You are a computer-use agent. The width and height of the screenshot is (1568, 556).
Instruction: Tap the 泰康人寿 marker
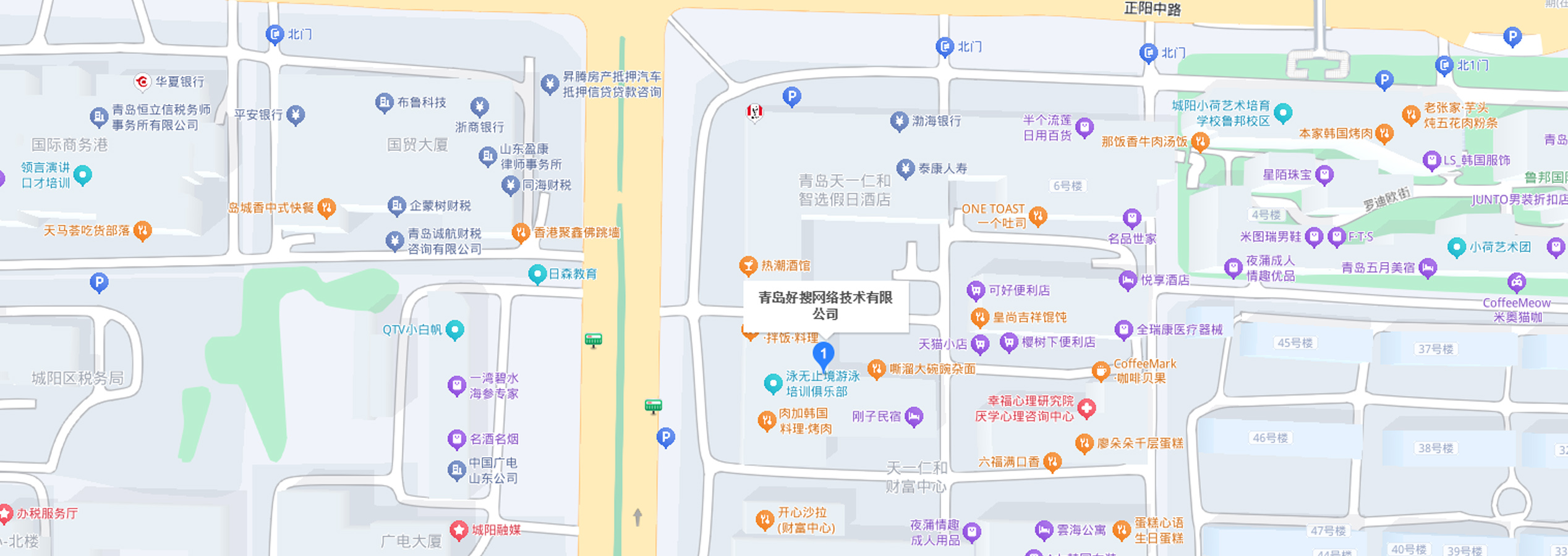coord(905,168)
